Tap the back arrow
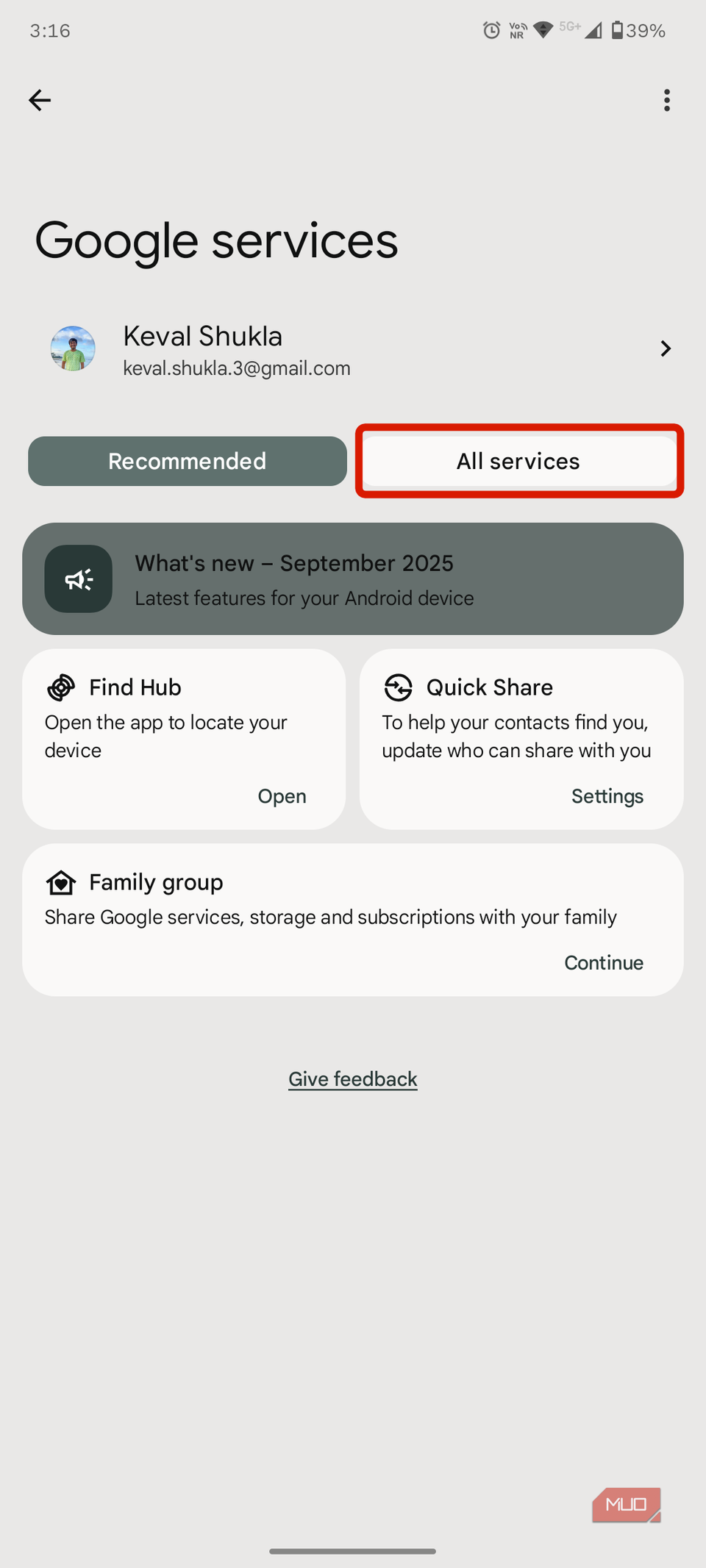This screenshot has height=1568, width=706. click(40, 100)
